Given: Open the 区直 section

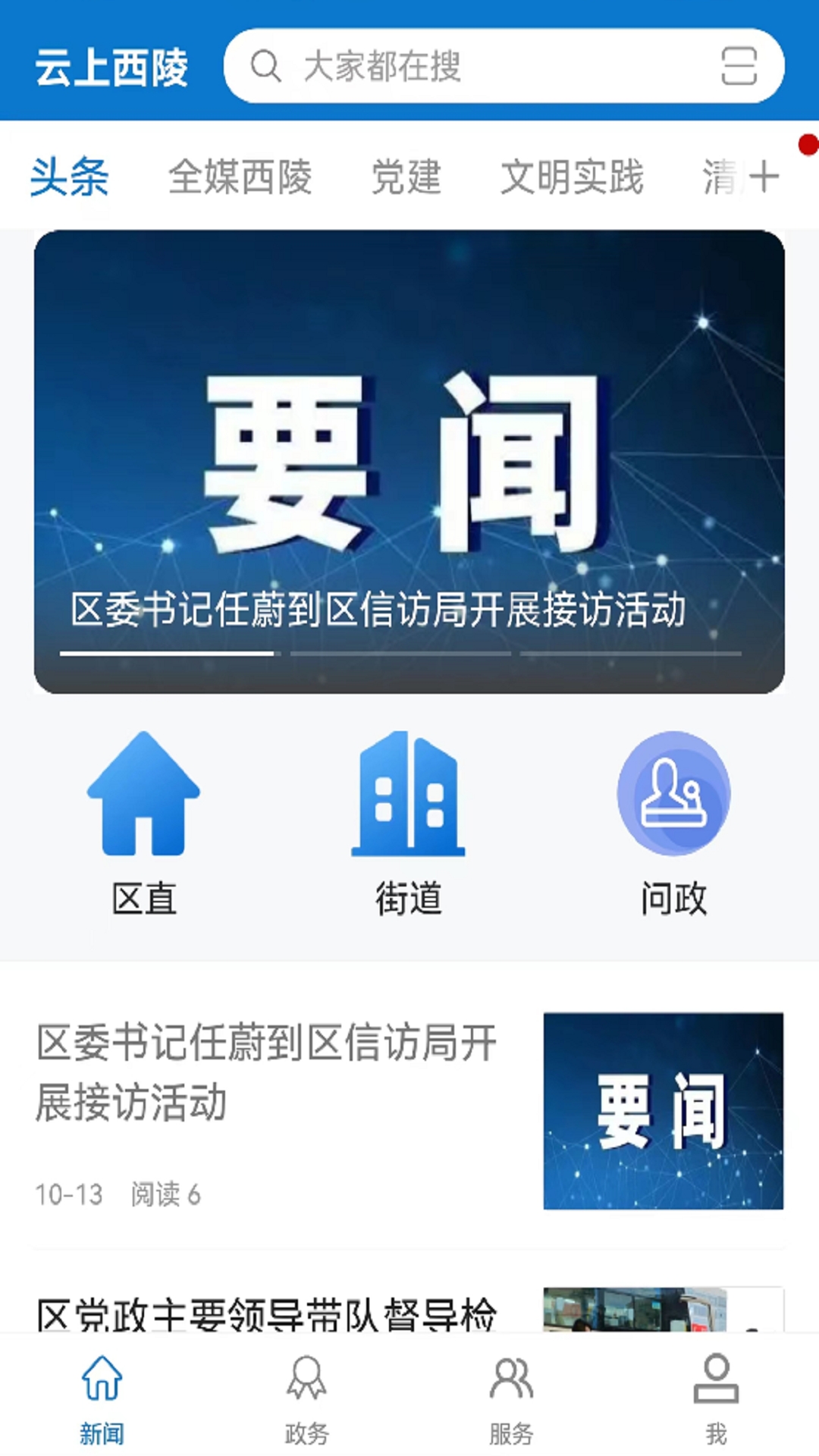Looking at the screenshot, I should click(144, 824).
